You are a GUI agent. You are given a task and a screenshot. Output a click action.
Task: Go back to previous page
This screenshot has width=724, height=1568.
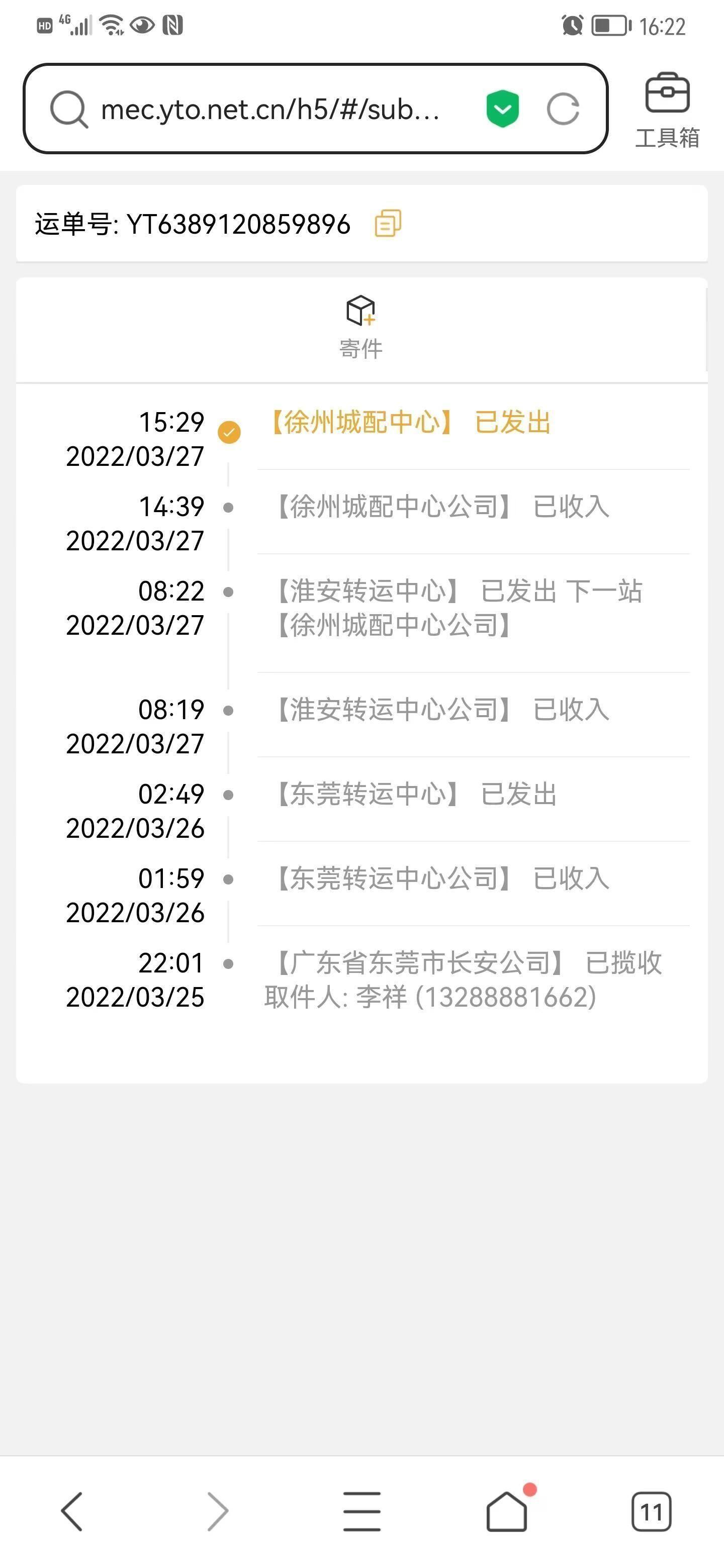[x=72, y=1511]
